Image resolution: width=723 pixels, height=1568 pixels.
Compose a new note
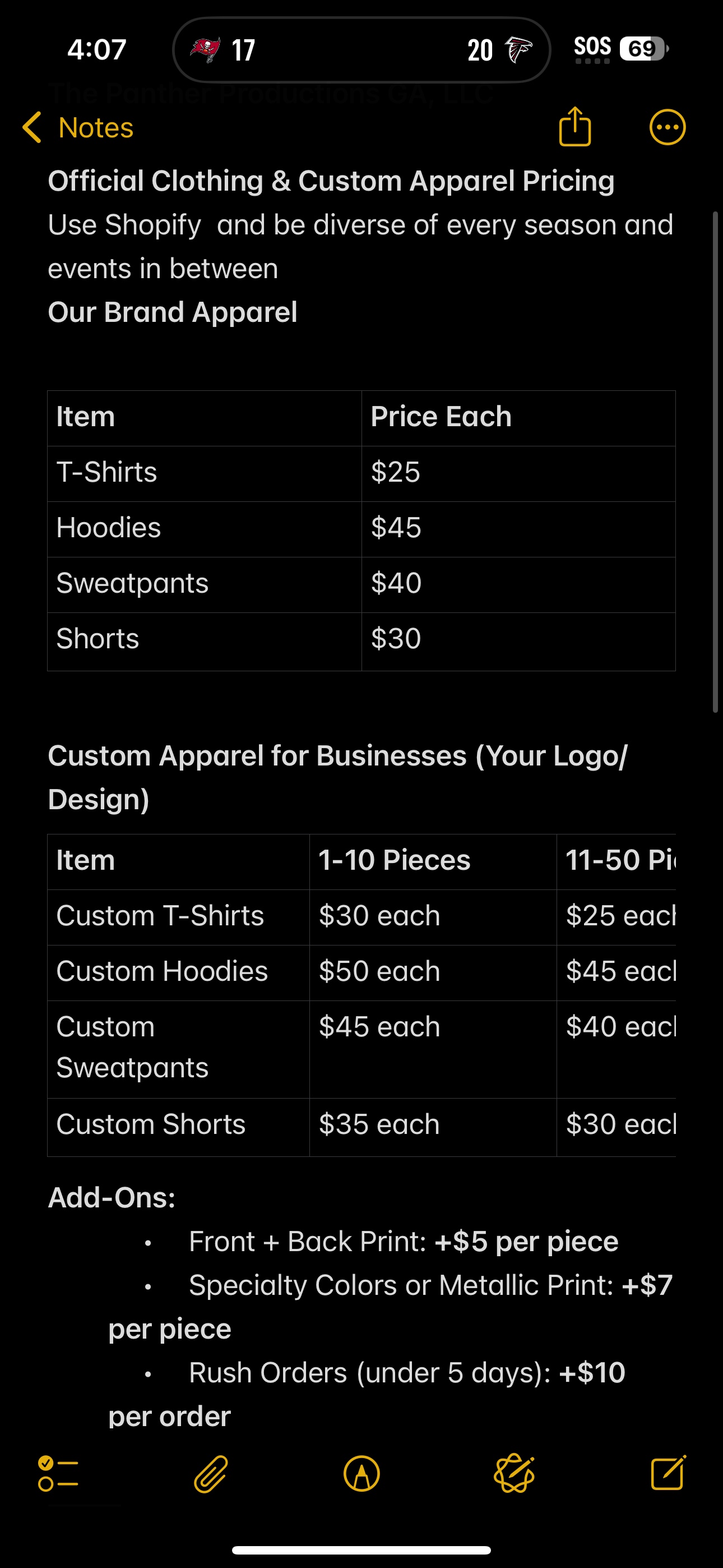click(x=668, y=1473)
